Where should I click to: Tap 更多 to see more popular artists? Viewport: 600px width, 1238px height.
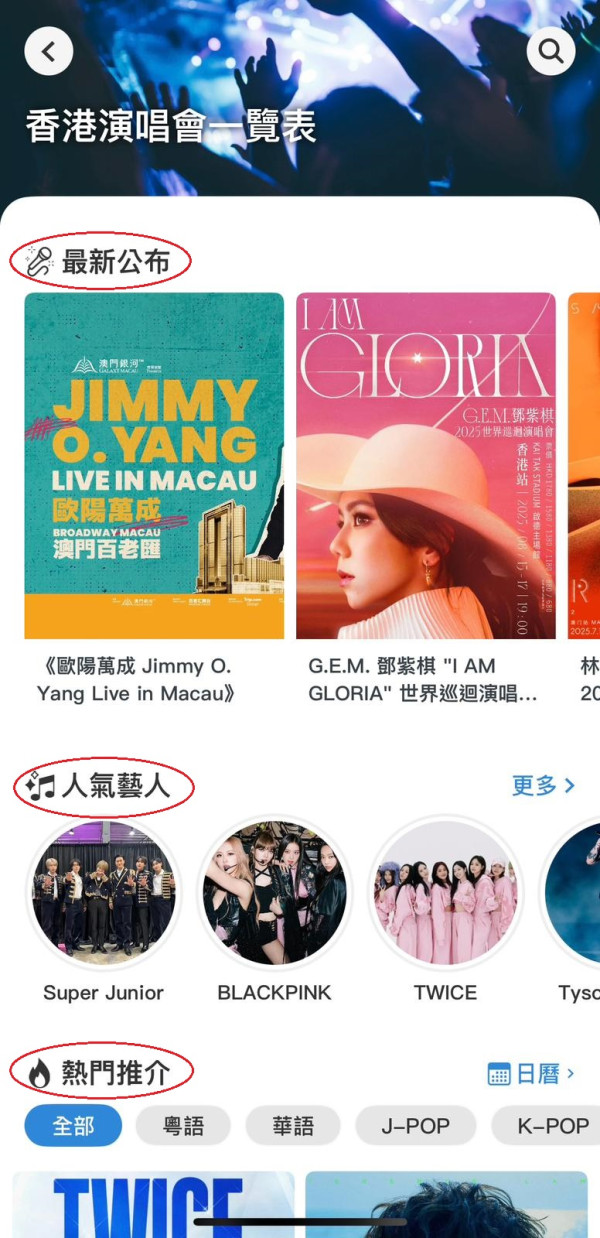point(543,786)
